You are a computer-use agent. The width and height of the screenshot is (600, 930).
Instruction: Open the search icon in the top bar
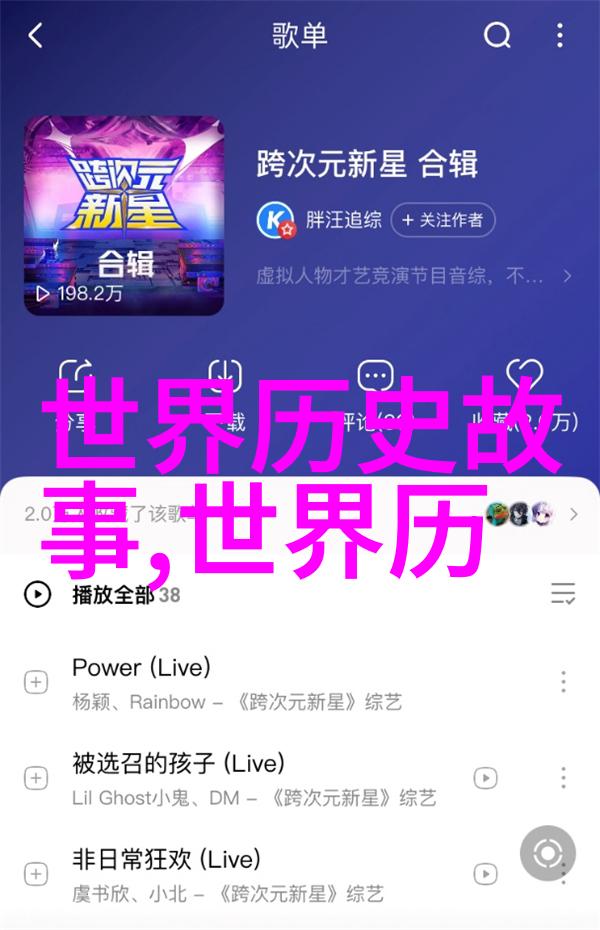[x=497, y=37]
